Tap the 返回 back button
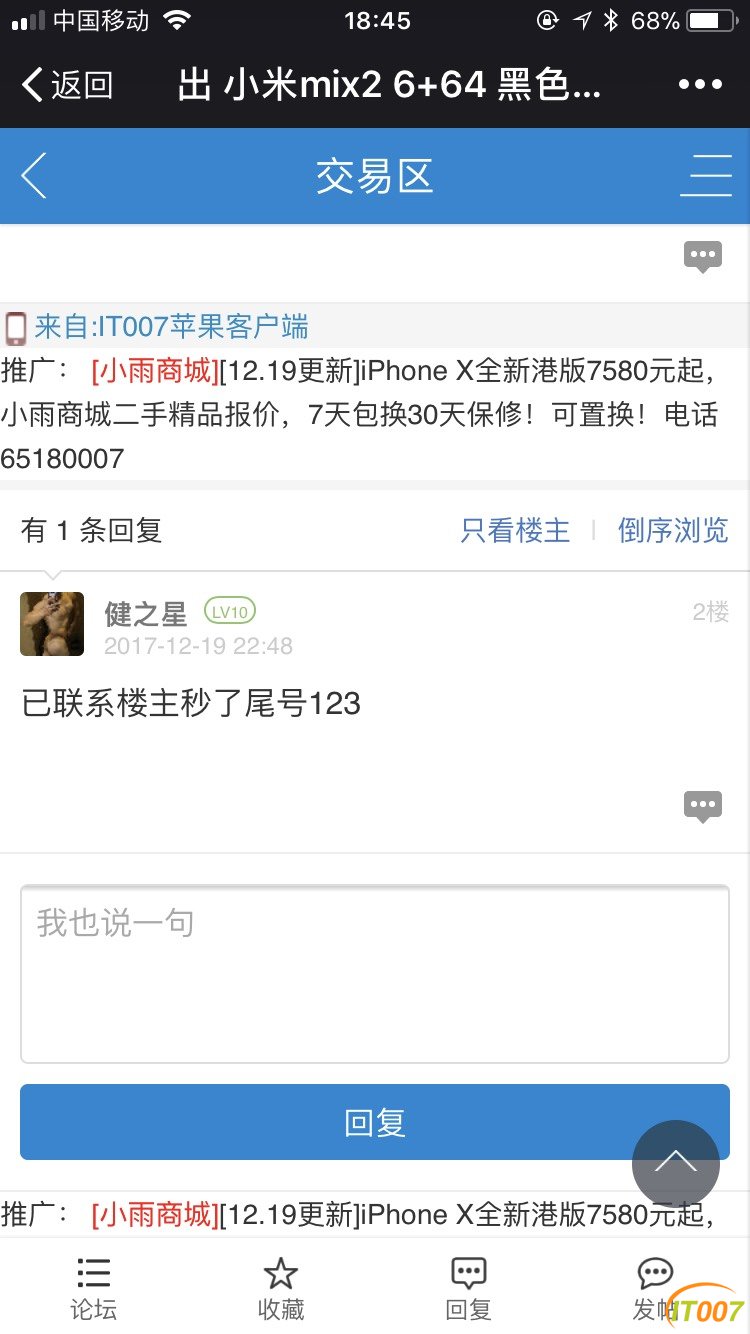The width and height of the screenshot is (750, 1334). 66,85
